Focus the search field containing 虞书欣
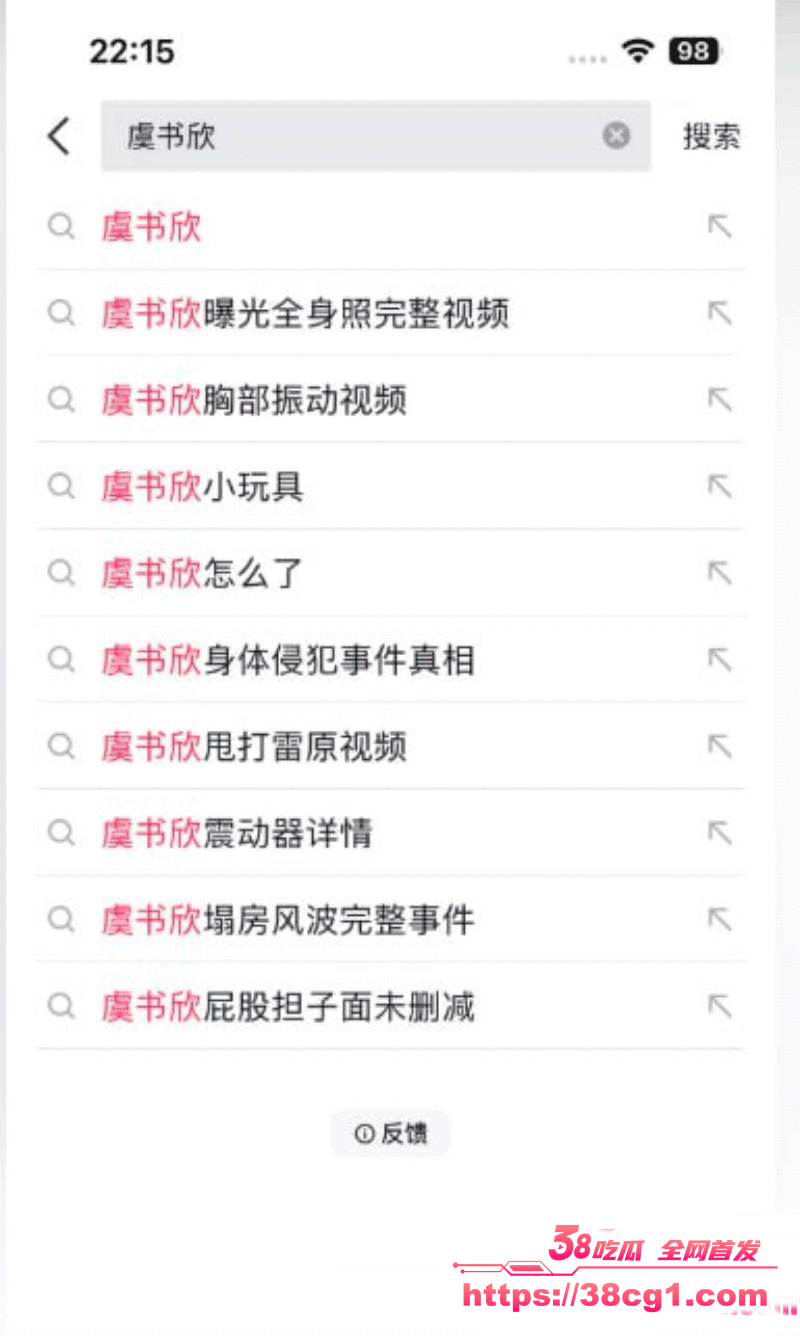 pos(350,136)
